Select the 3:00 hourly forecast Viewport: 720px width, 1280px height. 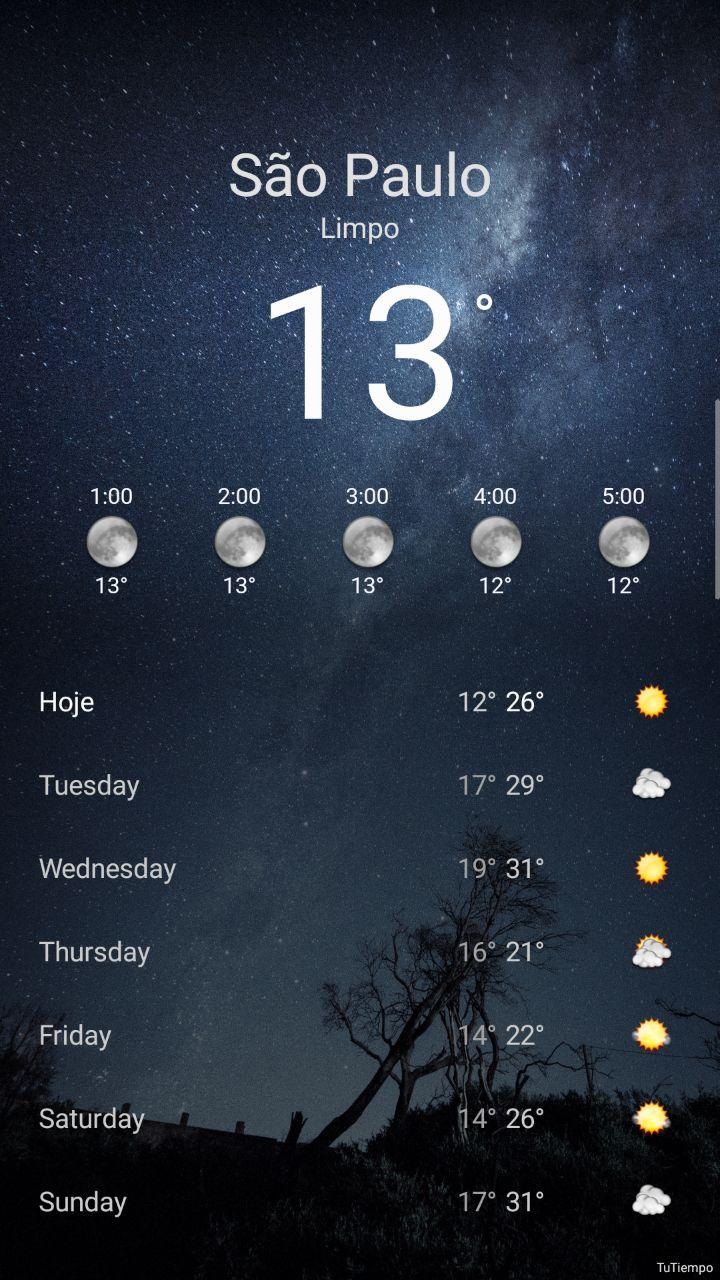pos(367,541)
